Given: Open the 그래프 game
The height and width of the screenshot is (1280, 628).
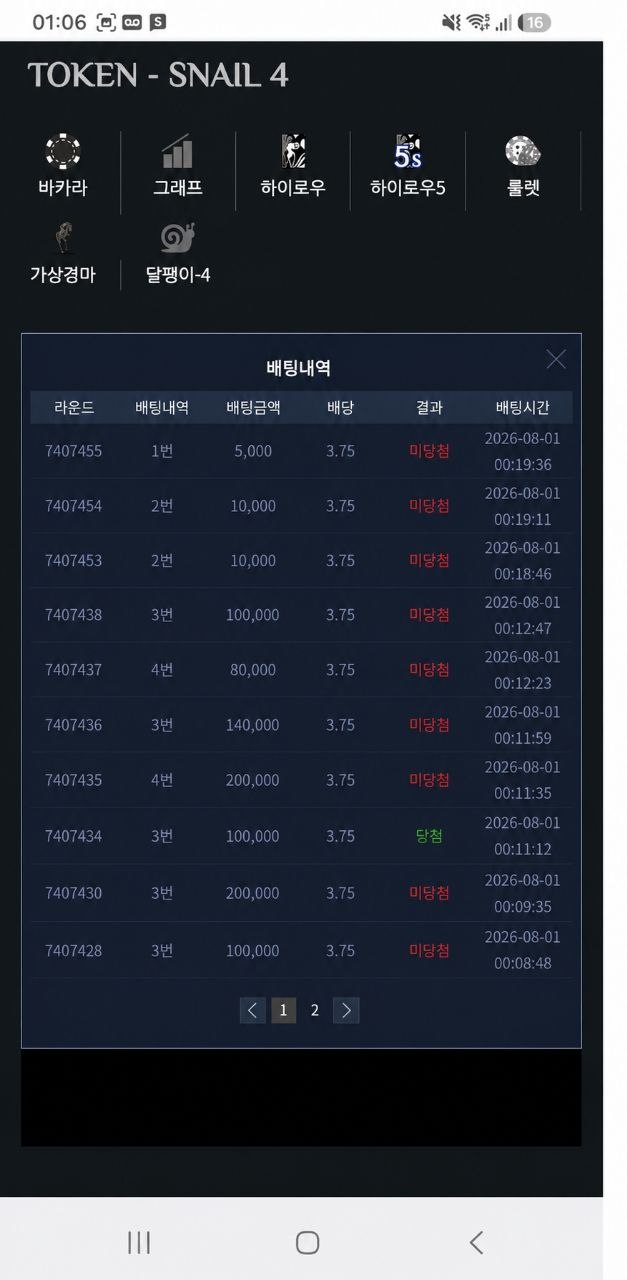Looking at the screenshot, I should 178,168.
